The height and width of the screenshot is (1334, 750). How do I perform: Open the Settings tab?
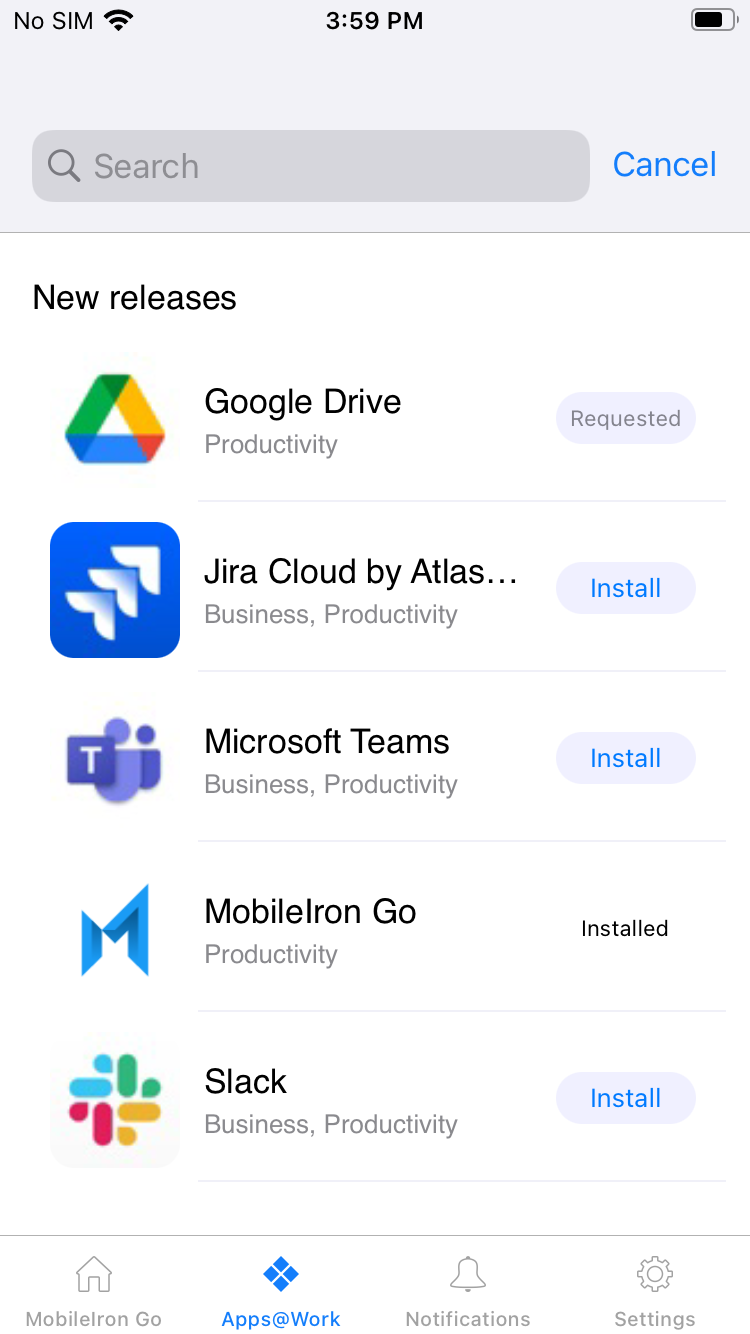pyautogui.click(x=655, y=1291)
